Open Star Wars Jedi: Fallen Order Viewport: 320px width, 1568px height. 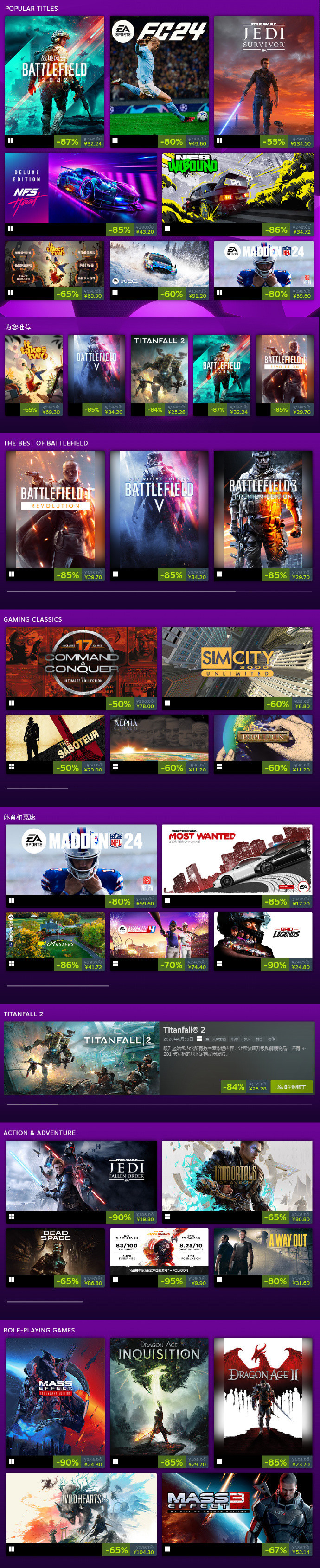pyautogui.click(x=81, y=1175)
